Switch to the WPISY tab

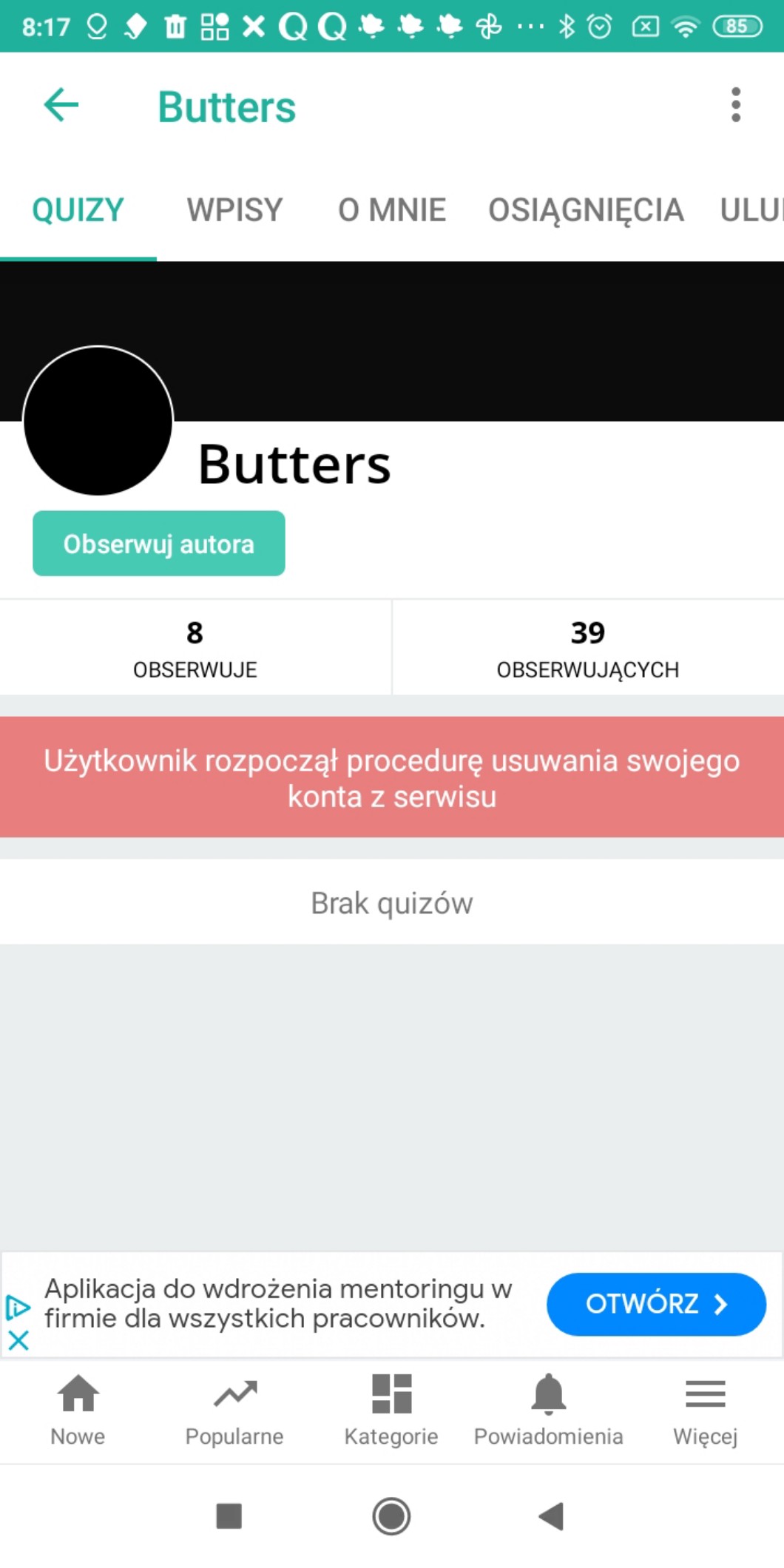coord(234,210)
